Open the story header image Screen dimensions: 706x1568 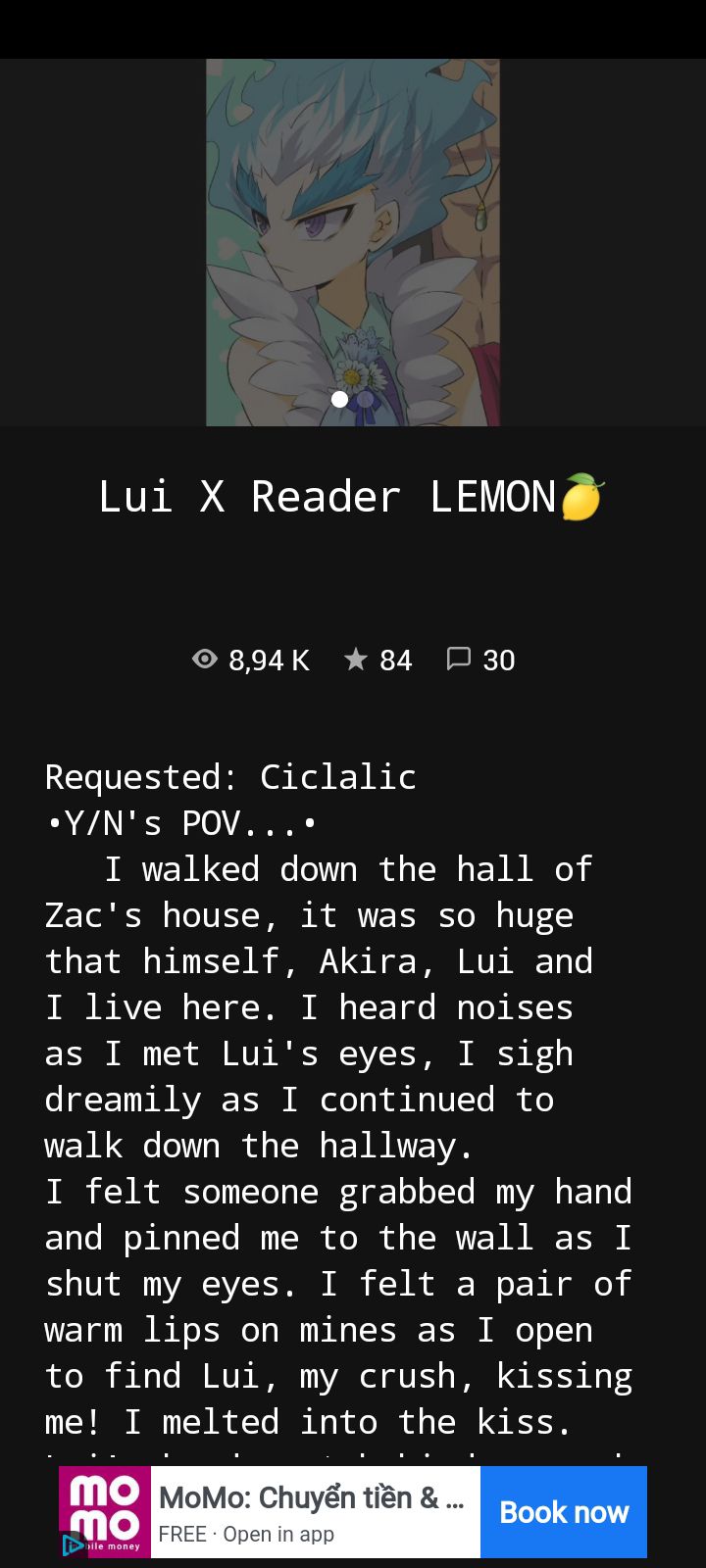pyautogui.click(x=352, y=235)
